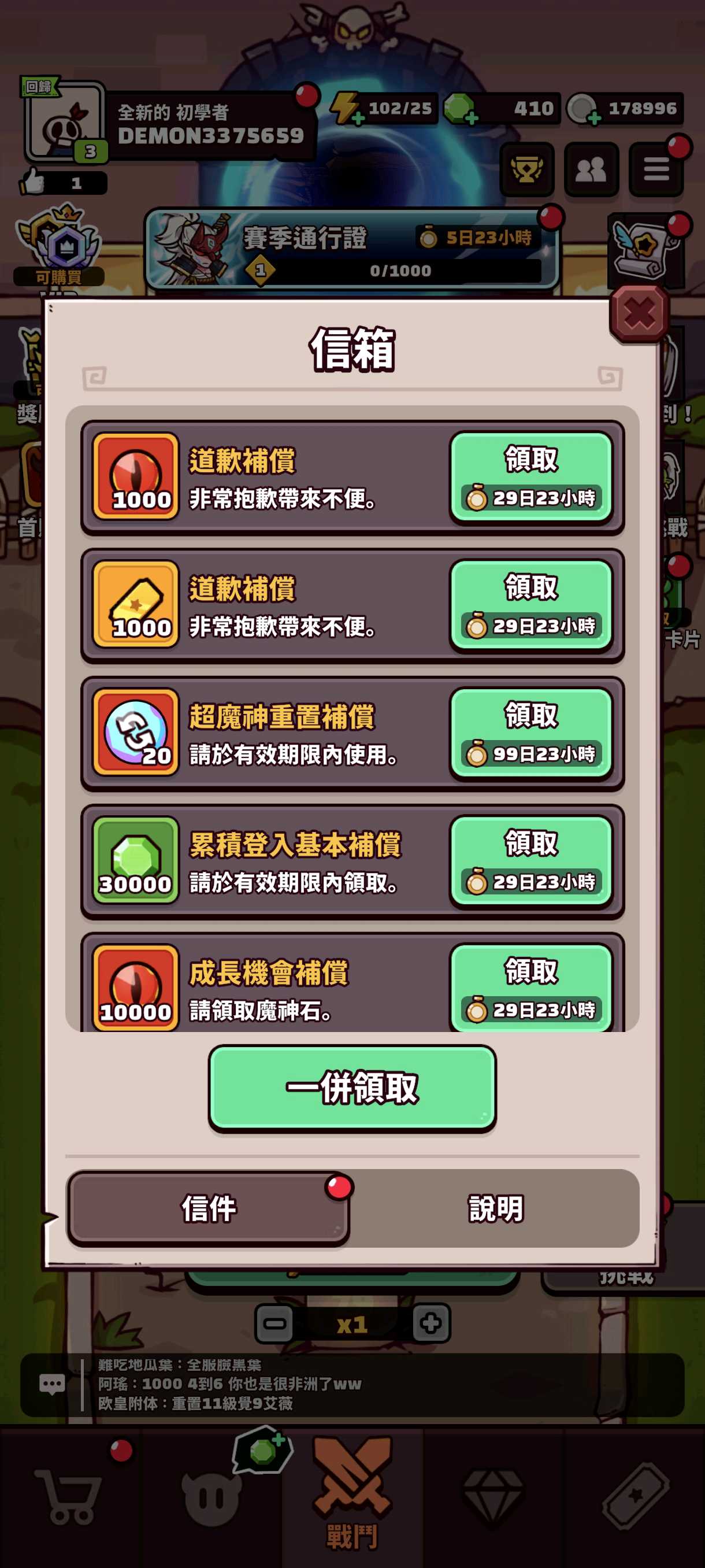Switch to the 信件 tab
This screenshot has width=705, height=1568.
[x=208, y=1208]
